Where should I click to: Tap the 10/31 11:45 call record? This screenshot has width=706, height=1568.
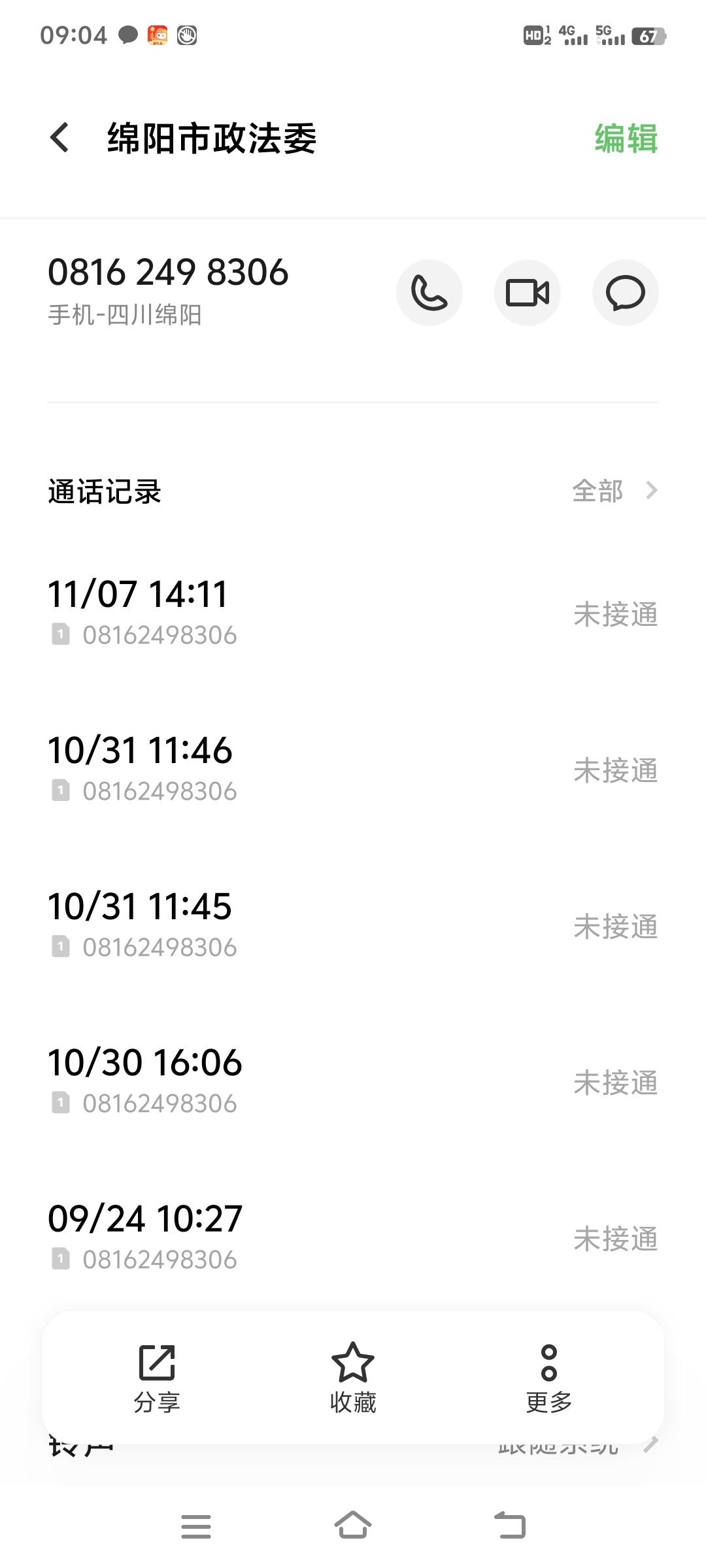[353, 925]
